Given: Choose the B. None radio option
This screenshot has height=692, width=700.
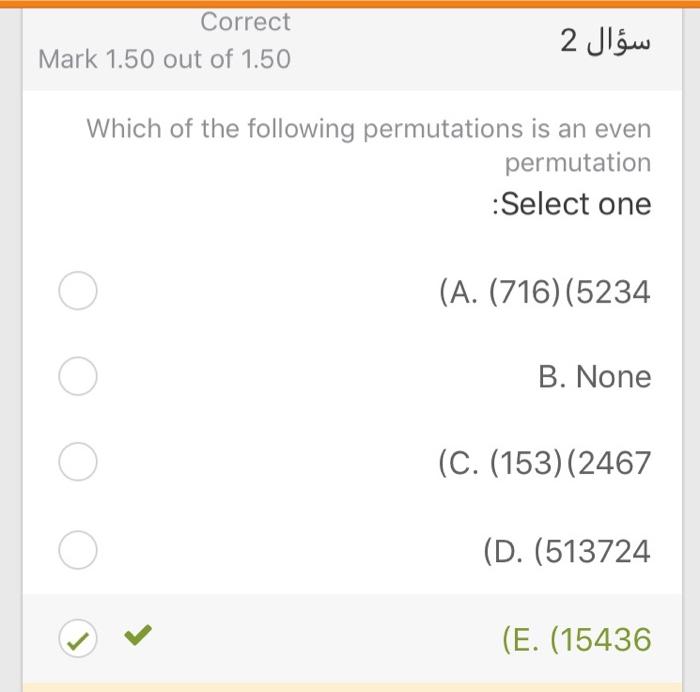Looking at the screenshot, I should point(78,377).
